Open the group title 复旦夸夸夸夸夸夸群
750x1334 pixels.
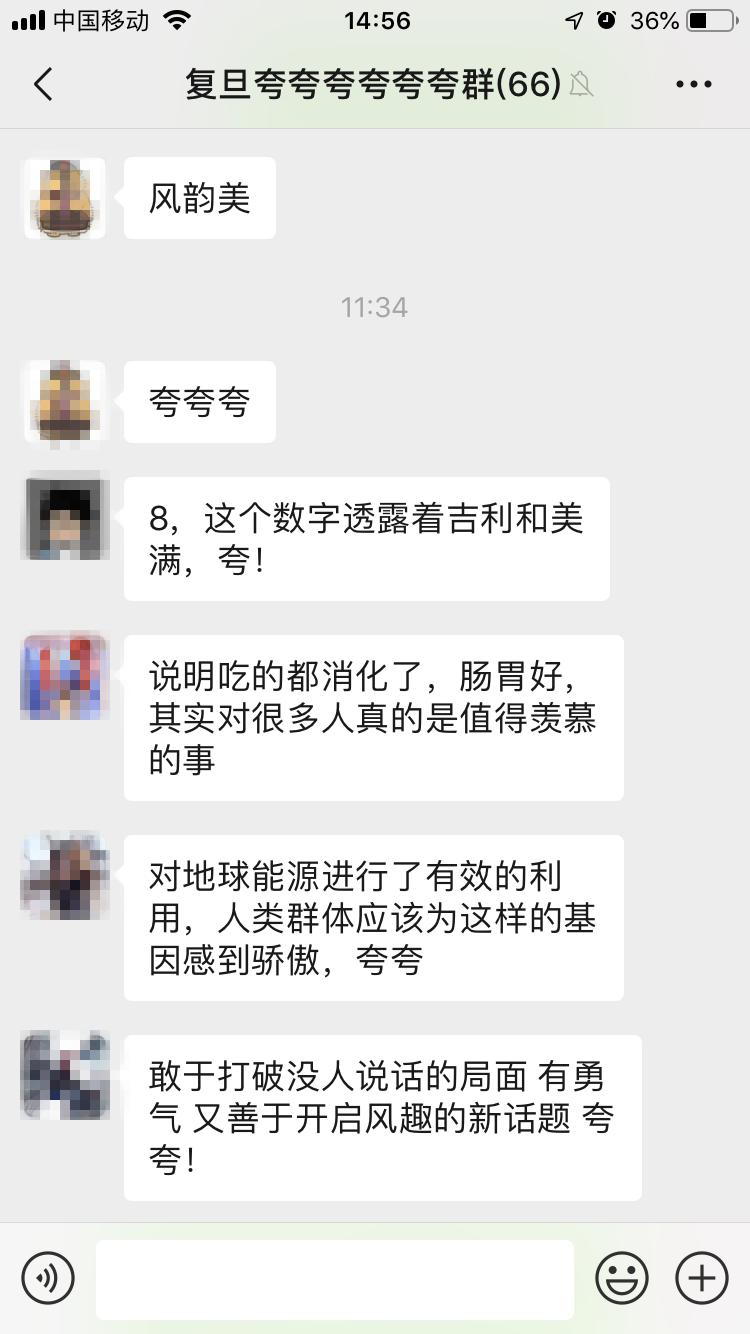click(370, 85)
